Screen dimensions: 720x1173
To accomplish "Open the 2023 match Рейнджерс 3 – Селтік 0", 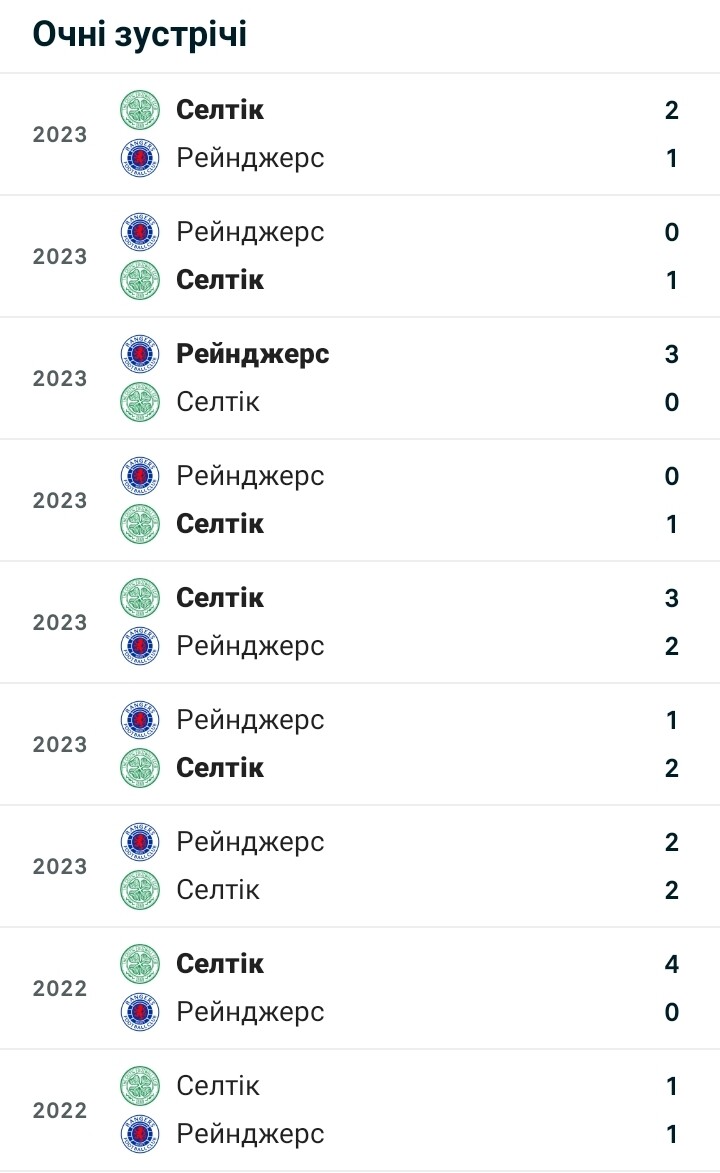I will coord(360,378).
